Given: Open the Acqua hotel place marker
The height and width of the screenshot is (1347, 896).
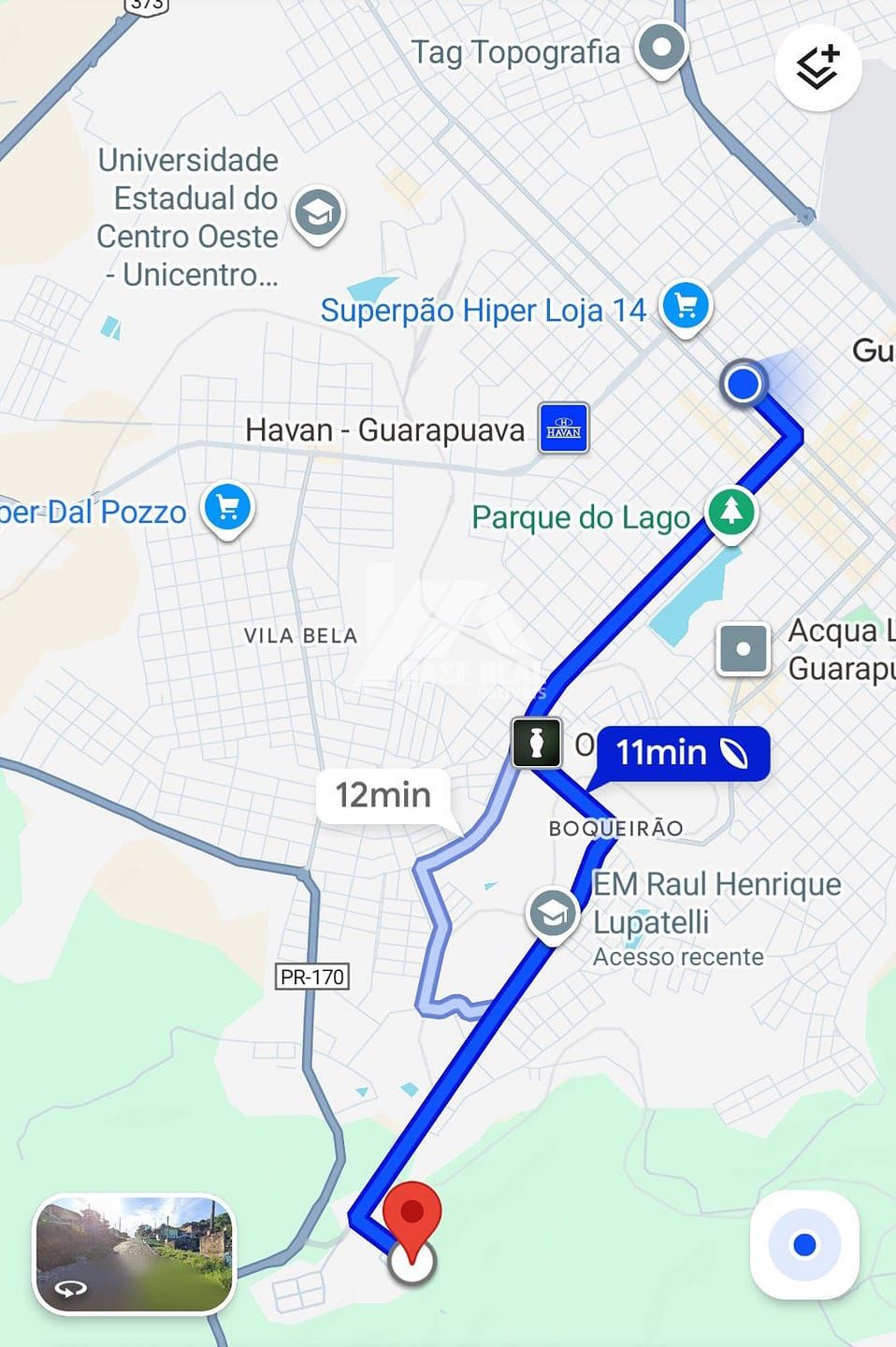Looking at the screenshot, I should tap(743, 648).
